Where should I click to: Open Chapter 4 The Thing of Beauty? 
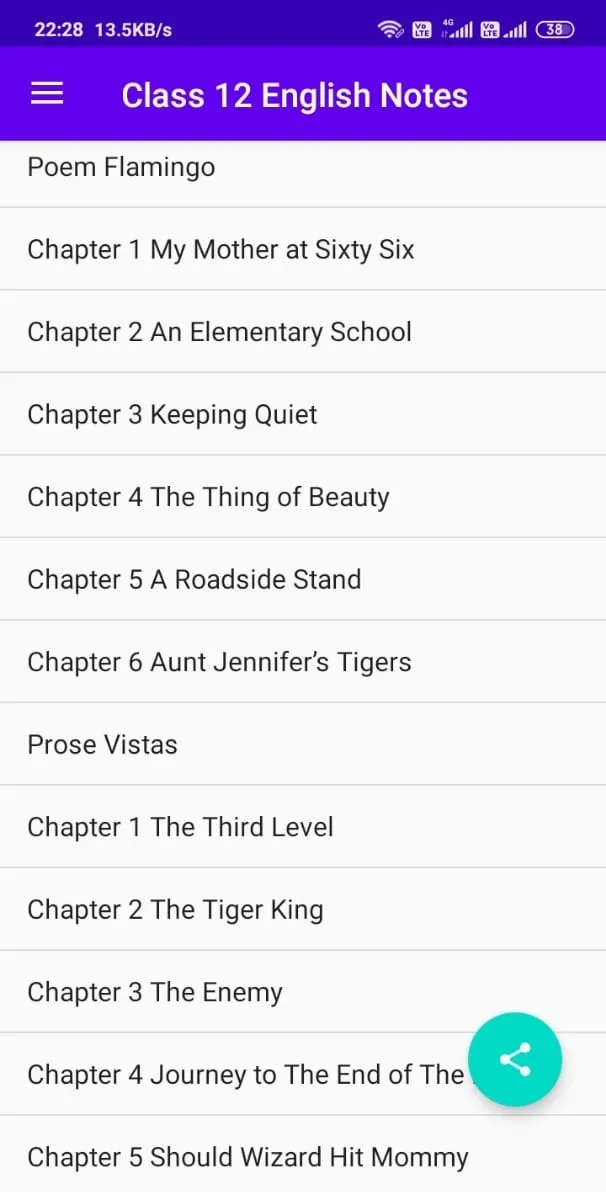tap(303, 496)
